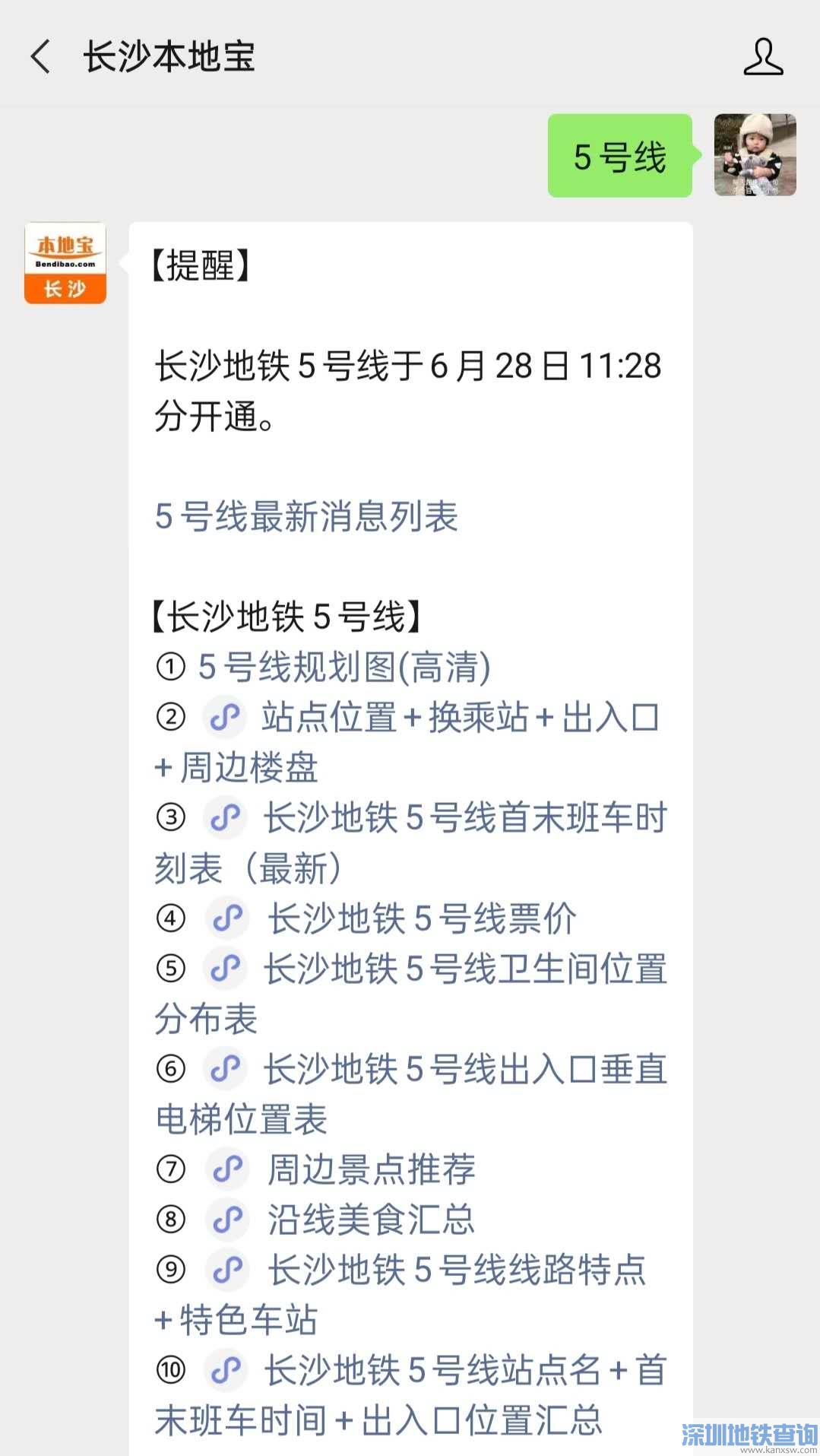The image size is (820, 1456).
Task: Open 5号线规划图(高清) link
Action: coord(344,668)
